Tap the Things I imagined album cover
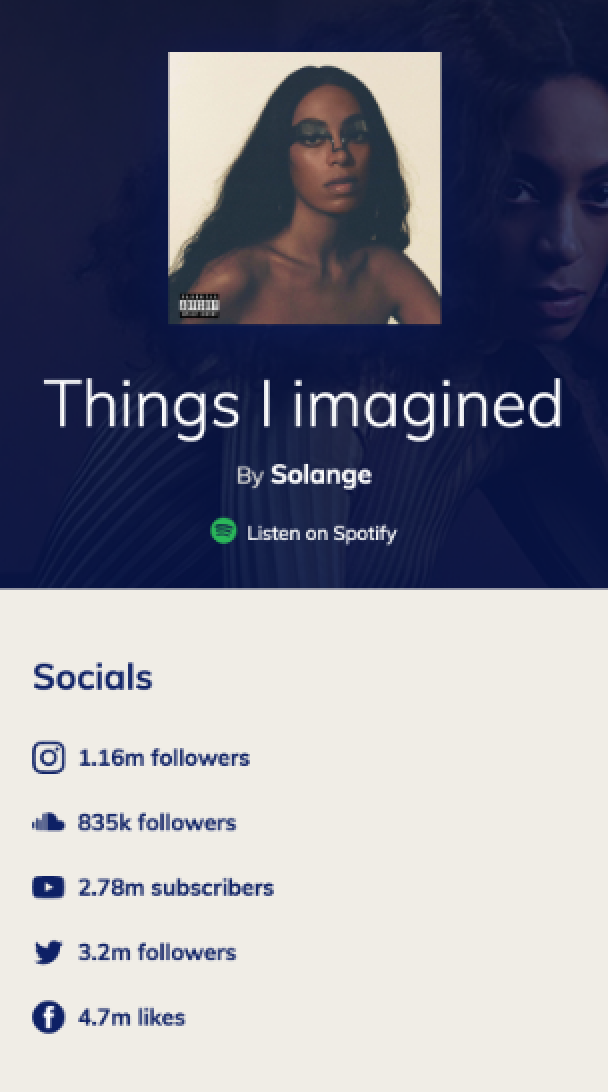The image size is (608, 1092). coord(304,188)
